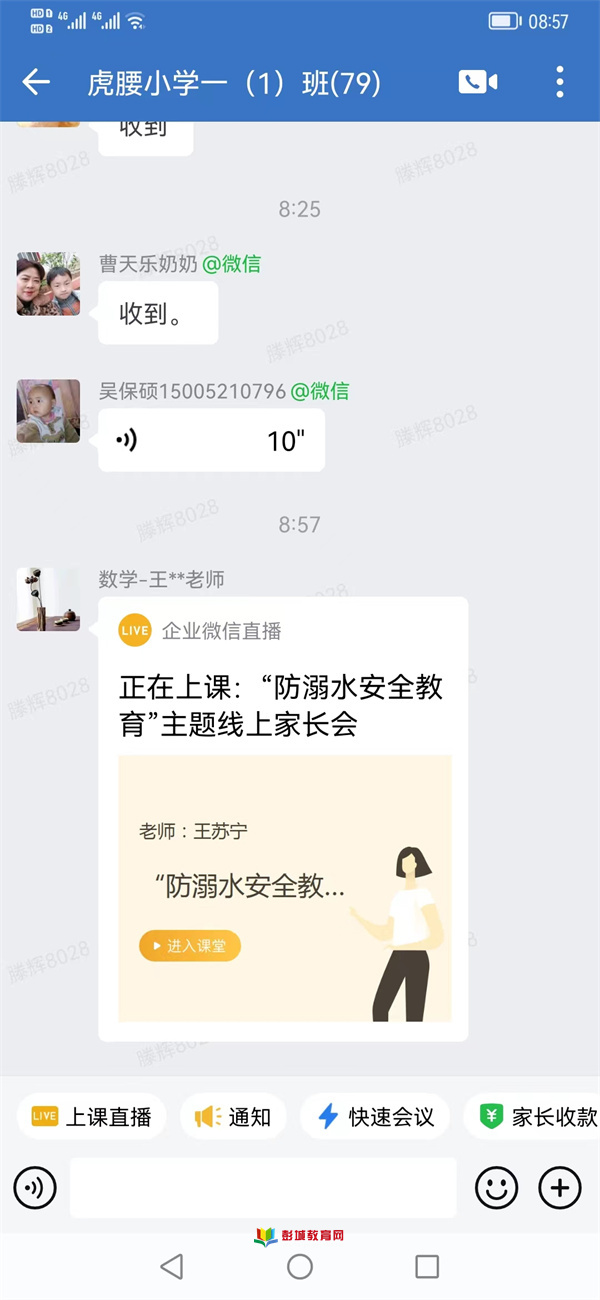Start a video call in the group
Viewport: 600px width, 1300px height.
[x=478, y=82]
